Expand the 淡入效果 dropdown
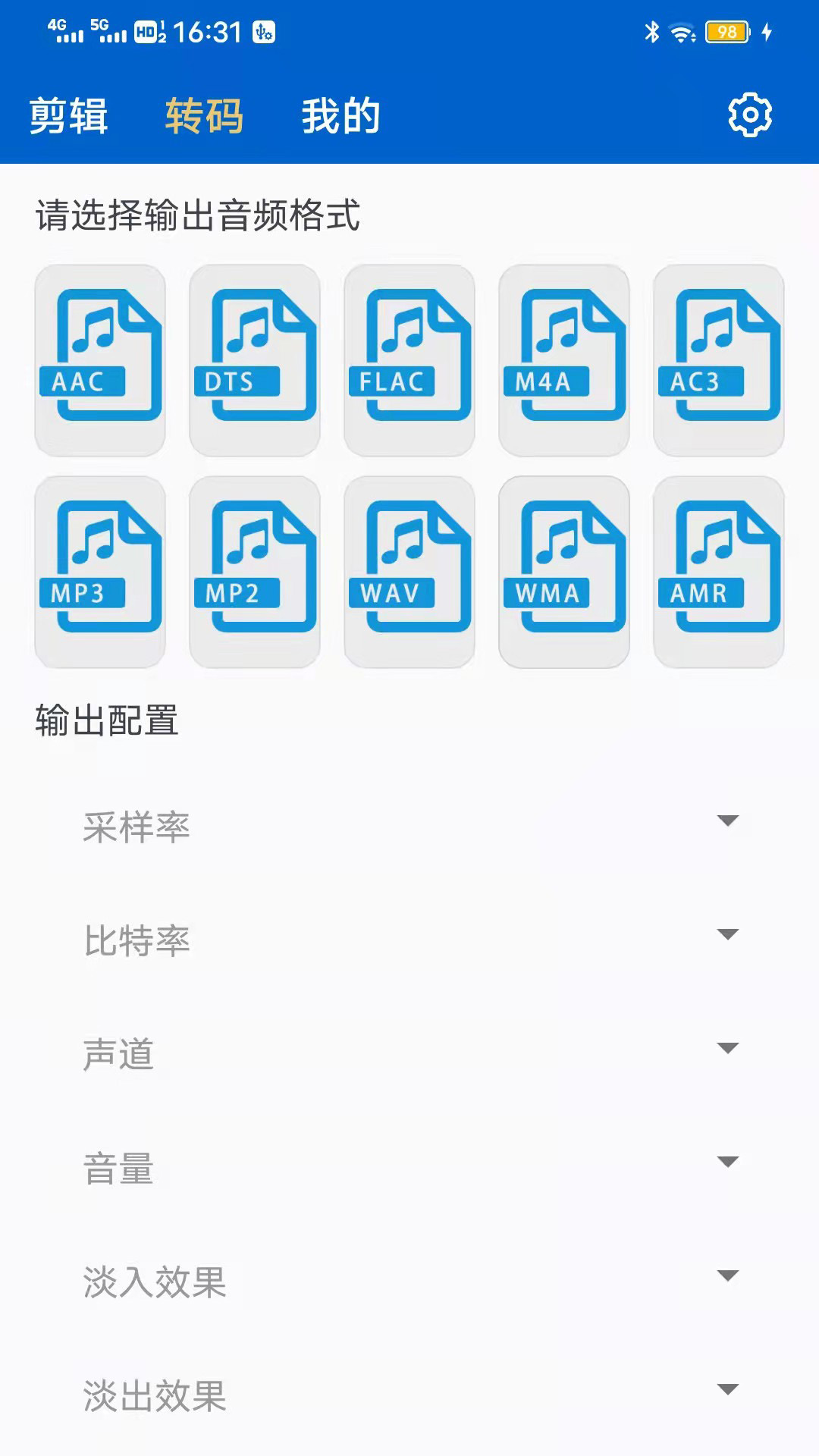 409,1280
